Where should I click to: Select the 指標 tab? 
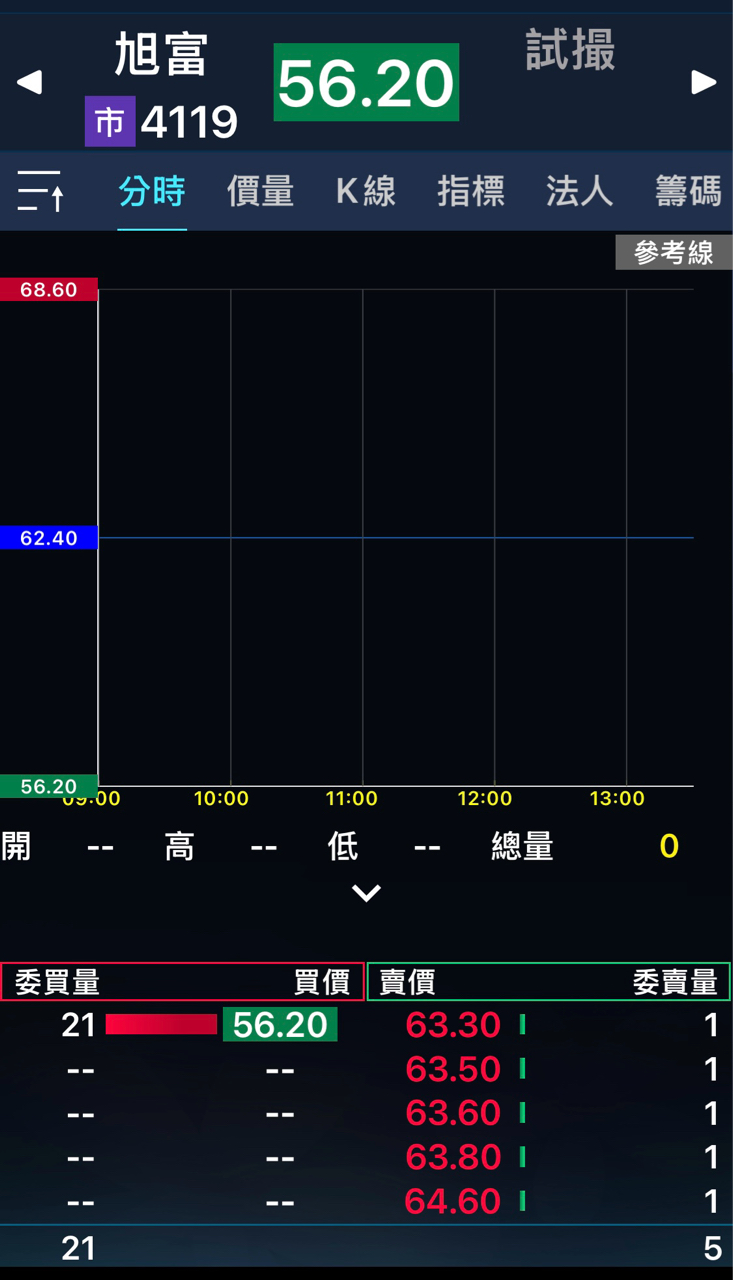click(471, 190)
